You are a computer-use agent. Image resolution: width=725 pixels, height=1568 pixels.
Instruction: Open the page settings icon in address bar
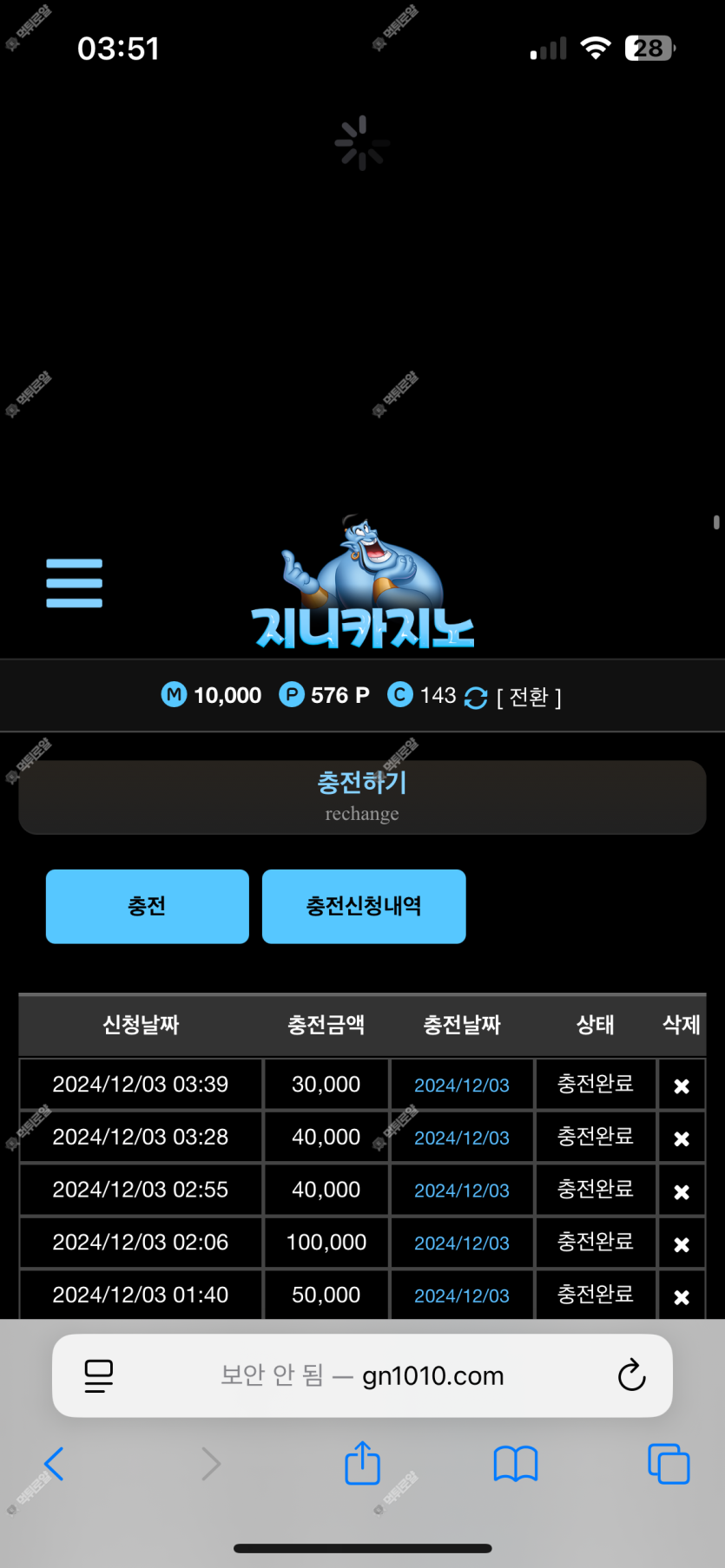[99, 1375]
